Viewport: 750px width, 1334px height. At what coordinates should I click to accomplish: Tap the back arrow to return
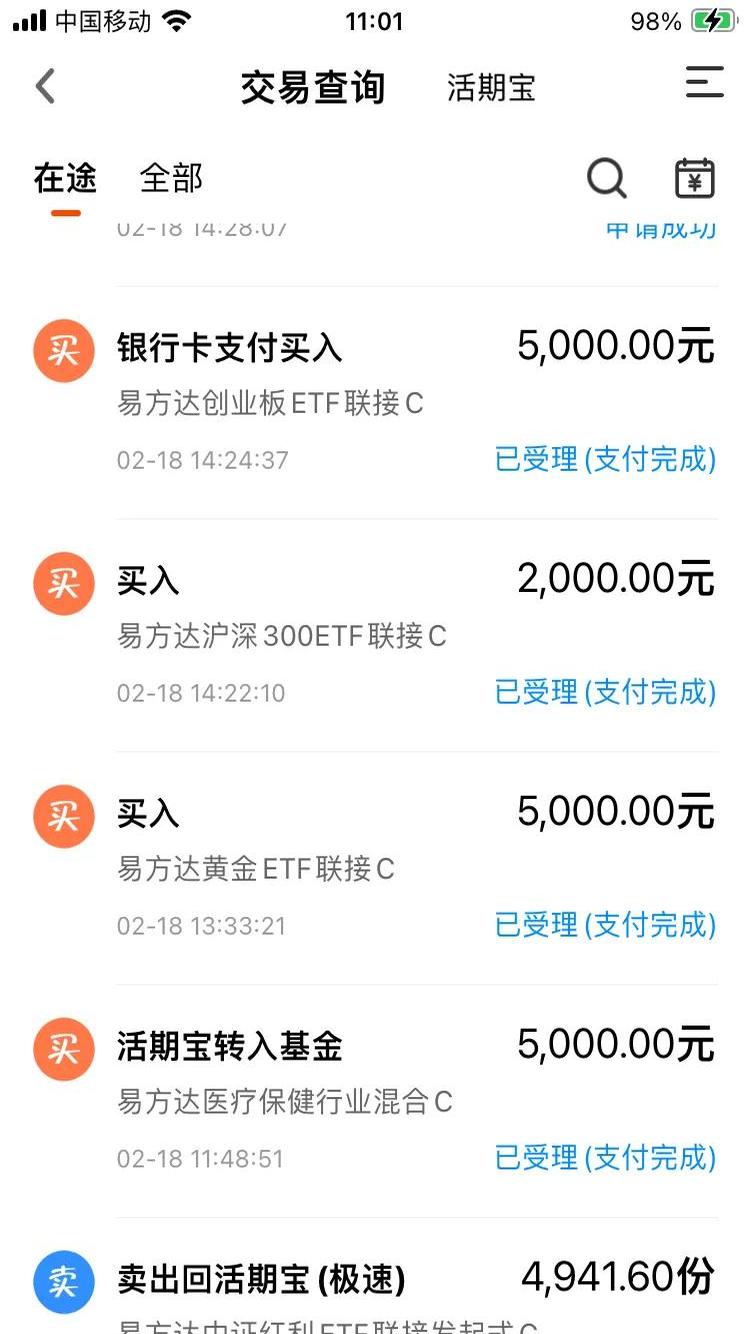[x=44, y=86]
